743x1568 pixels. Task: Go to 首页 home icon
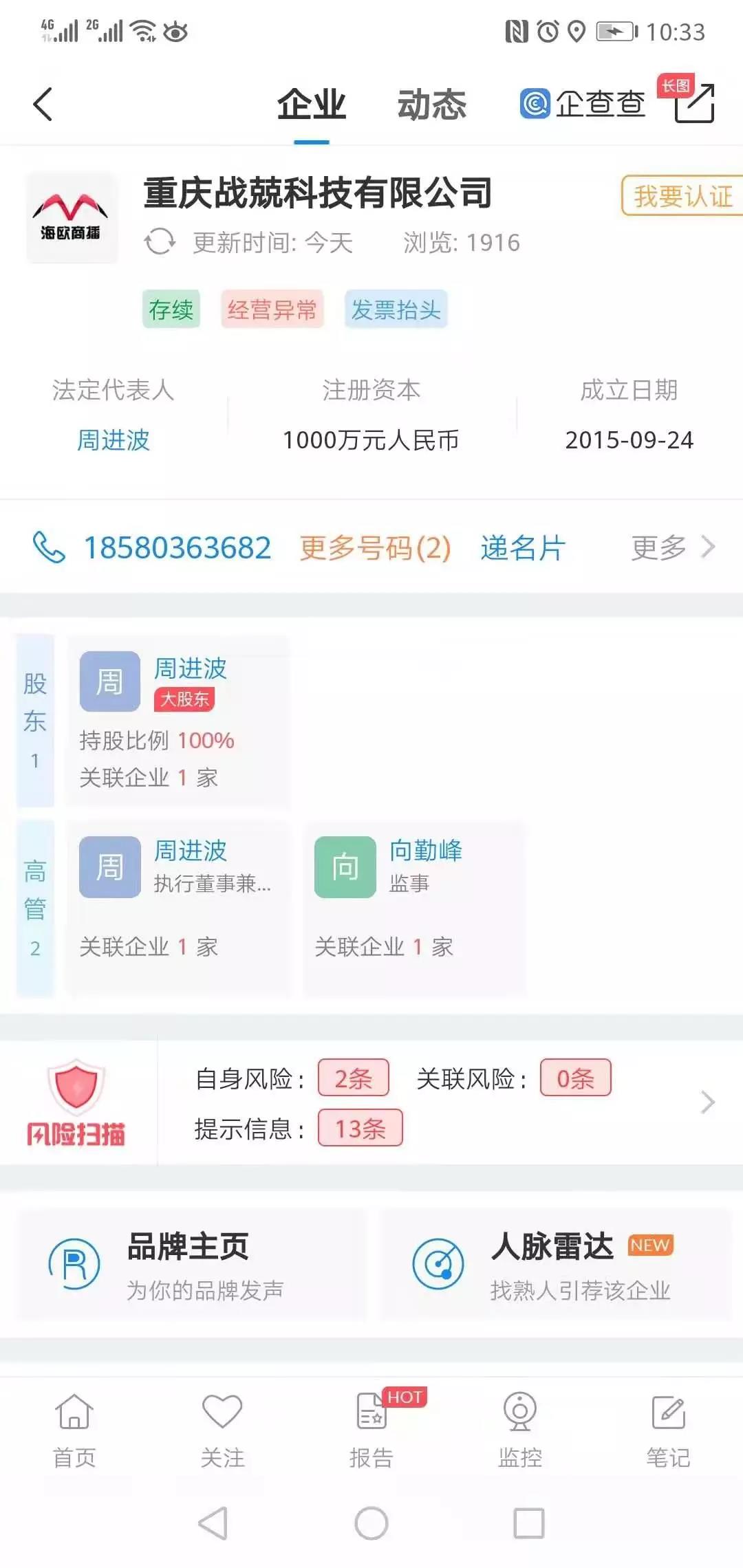[74, 1417]
